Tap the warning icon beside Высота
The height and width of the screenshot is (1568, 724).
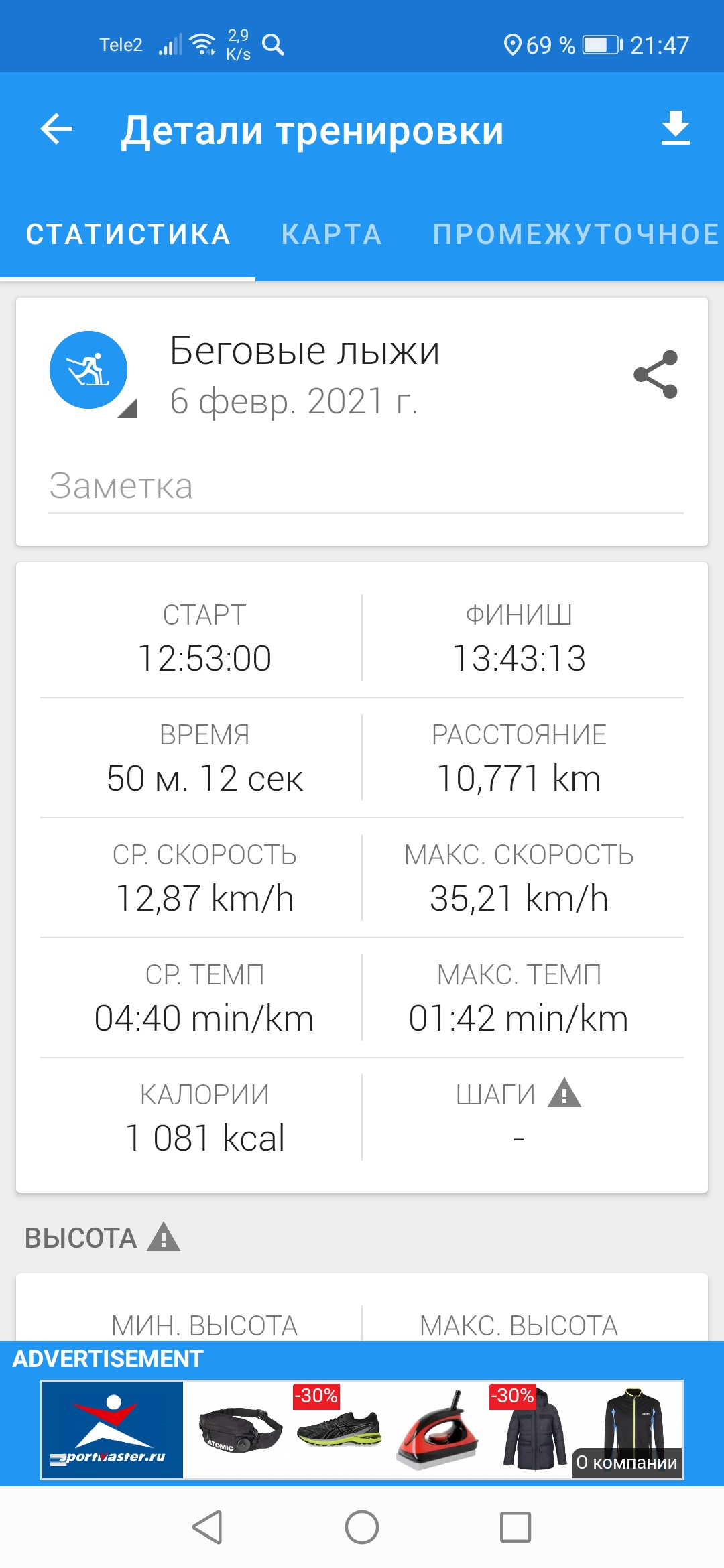click(x=164, y=1237)
